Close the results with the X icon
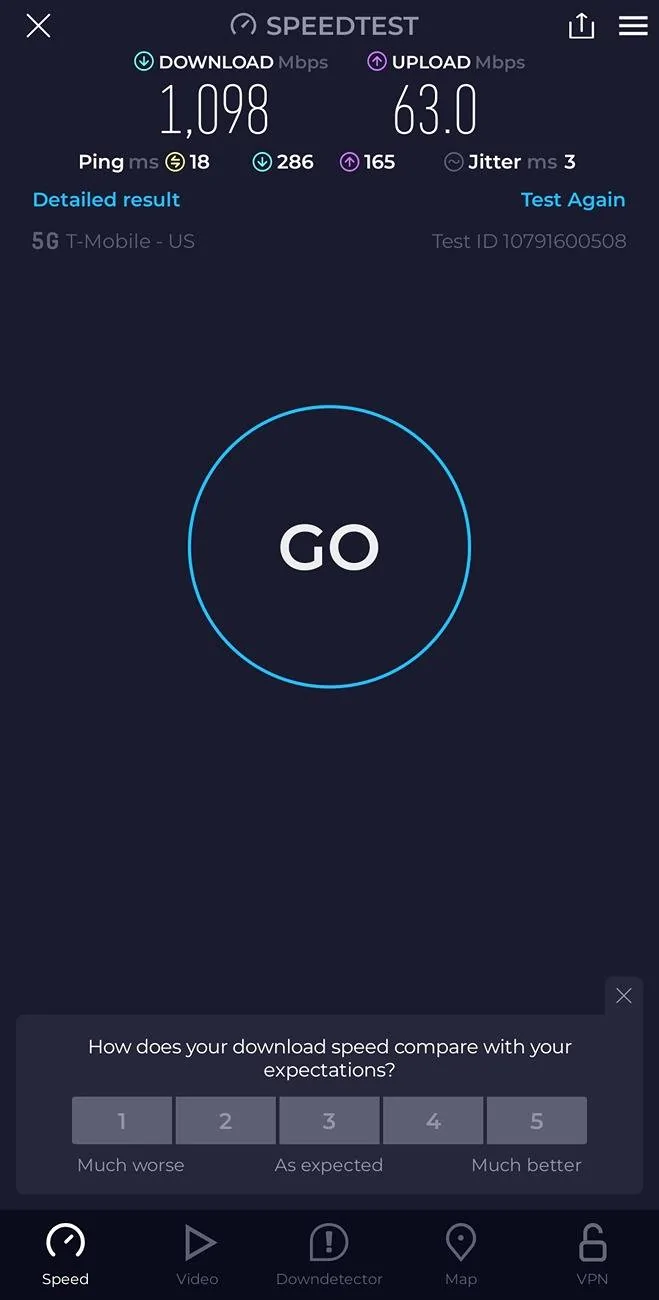The image size is (659, 1300). [38, 26]
